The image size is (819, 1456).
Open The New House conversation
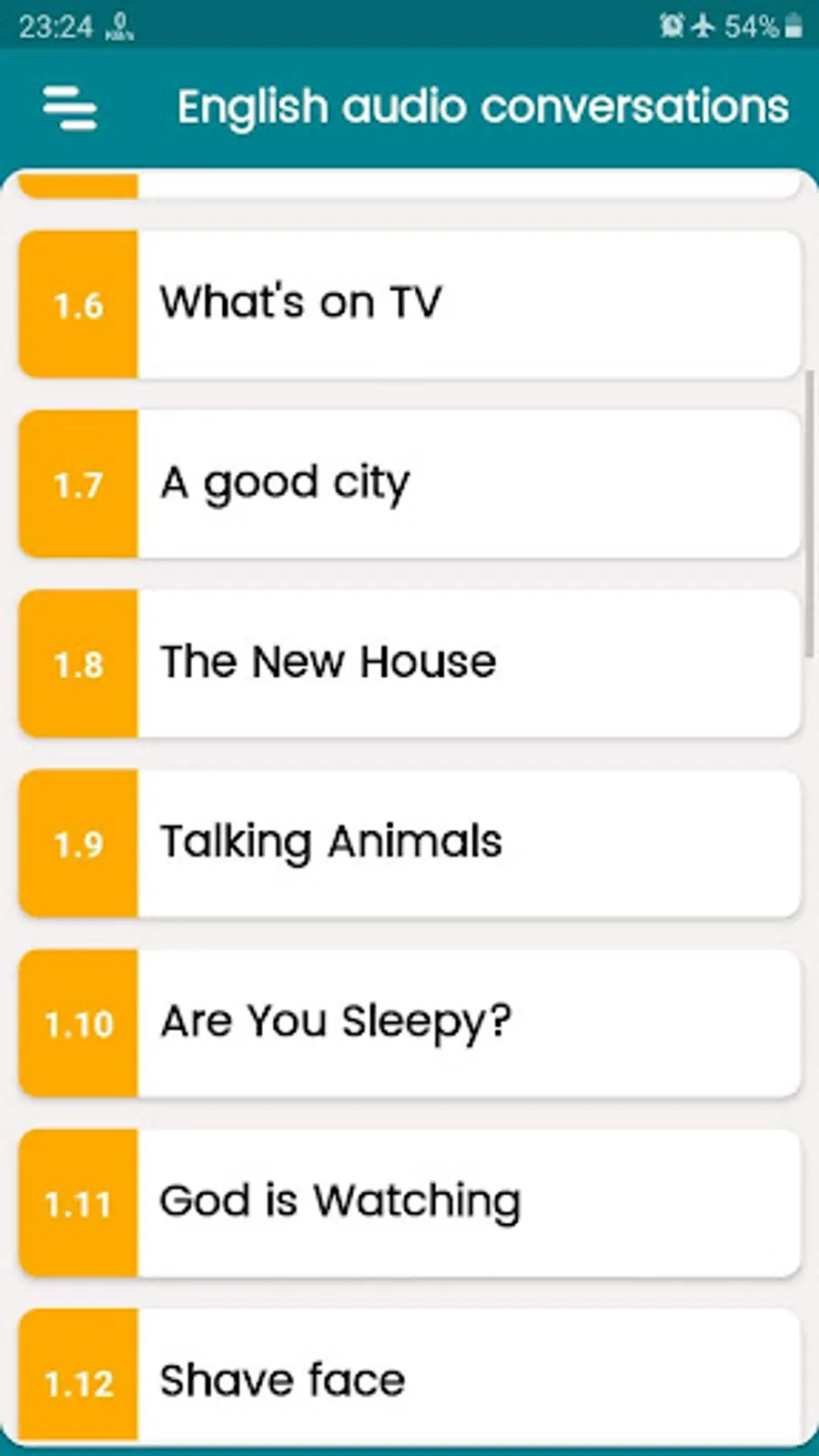(x=409, y=662)
